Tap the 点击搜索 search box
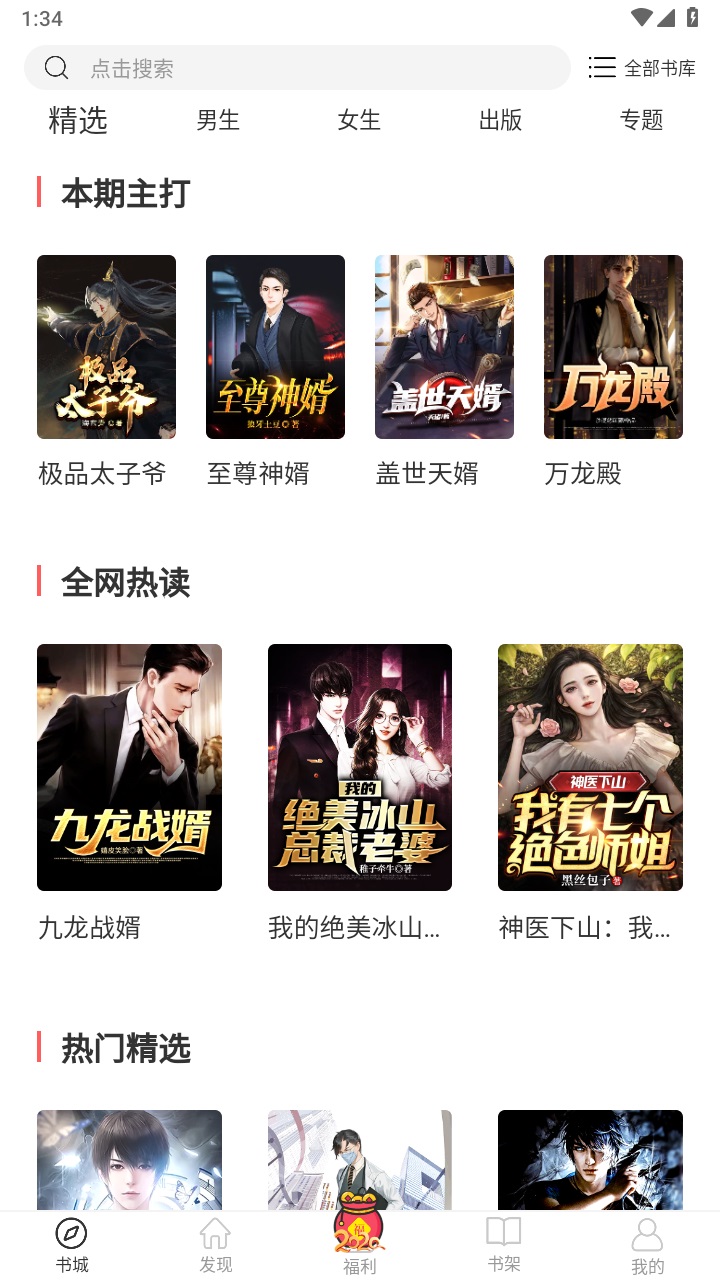This screenshot has width=720, height=1280. 296,68
